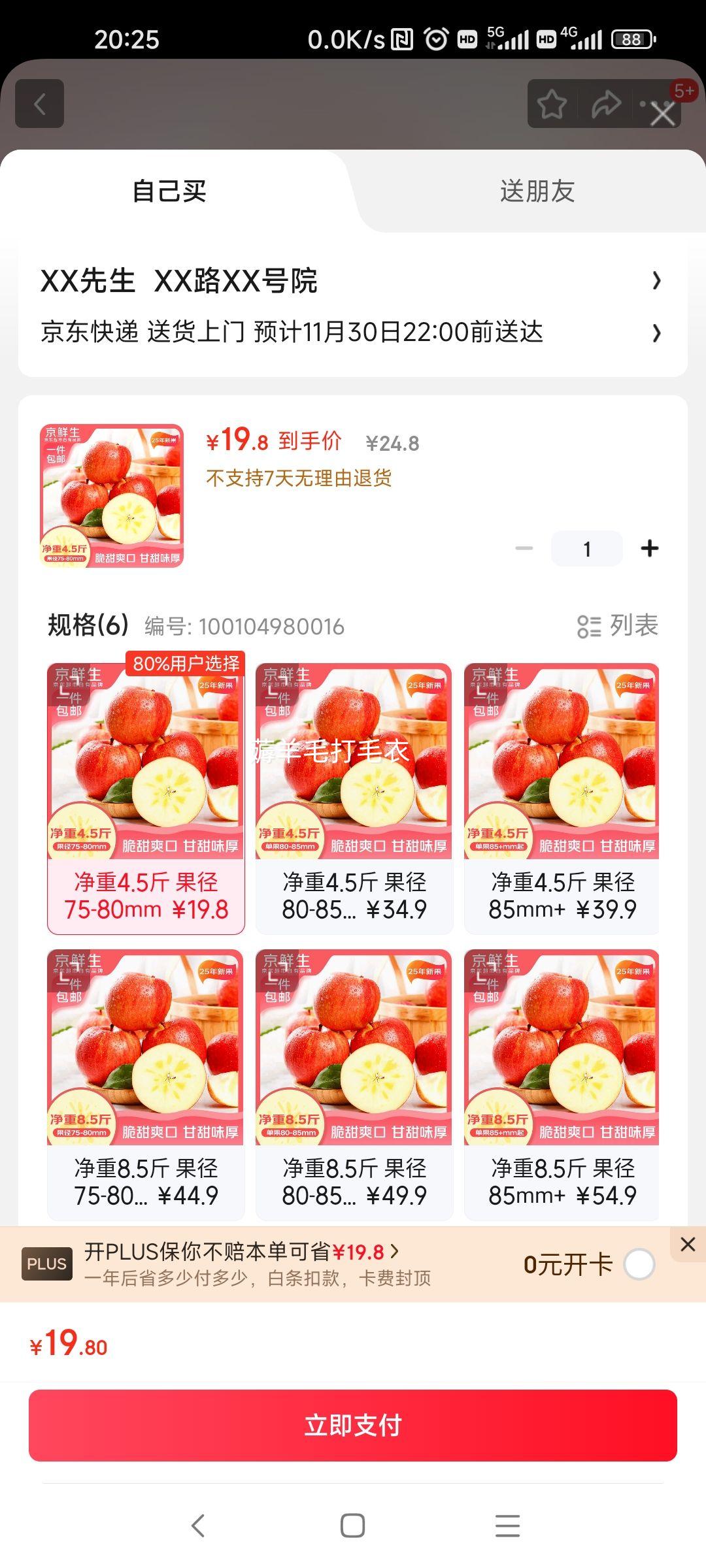Pick 净重8.5斤 果径85mm+ ¥54.9
Image resolution: width=706 pixels, height=1568 pixels.
[x=562, y=1084]
